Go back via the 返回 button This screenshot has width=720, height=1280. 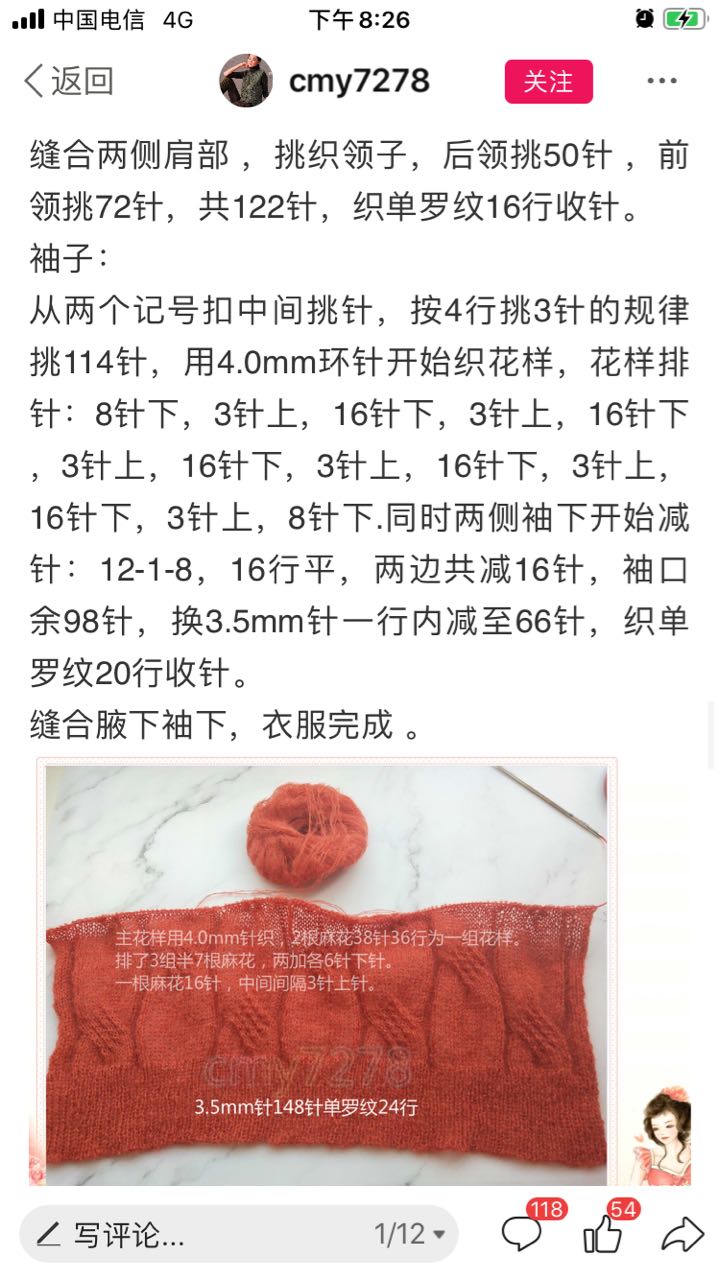click(x=68, y=81)
